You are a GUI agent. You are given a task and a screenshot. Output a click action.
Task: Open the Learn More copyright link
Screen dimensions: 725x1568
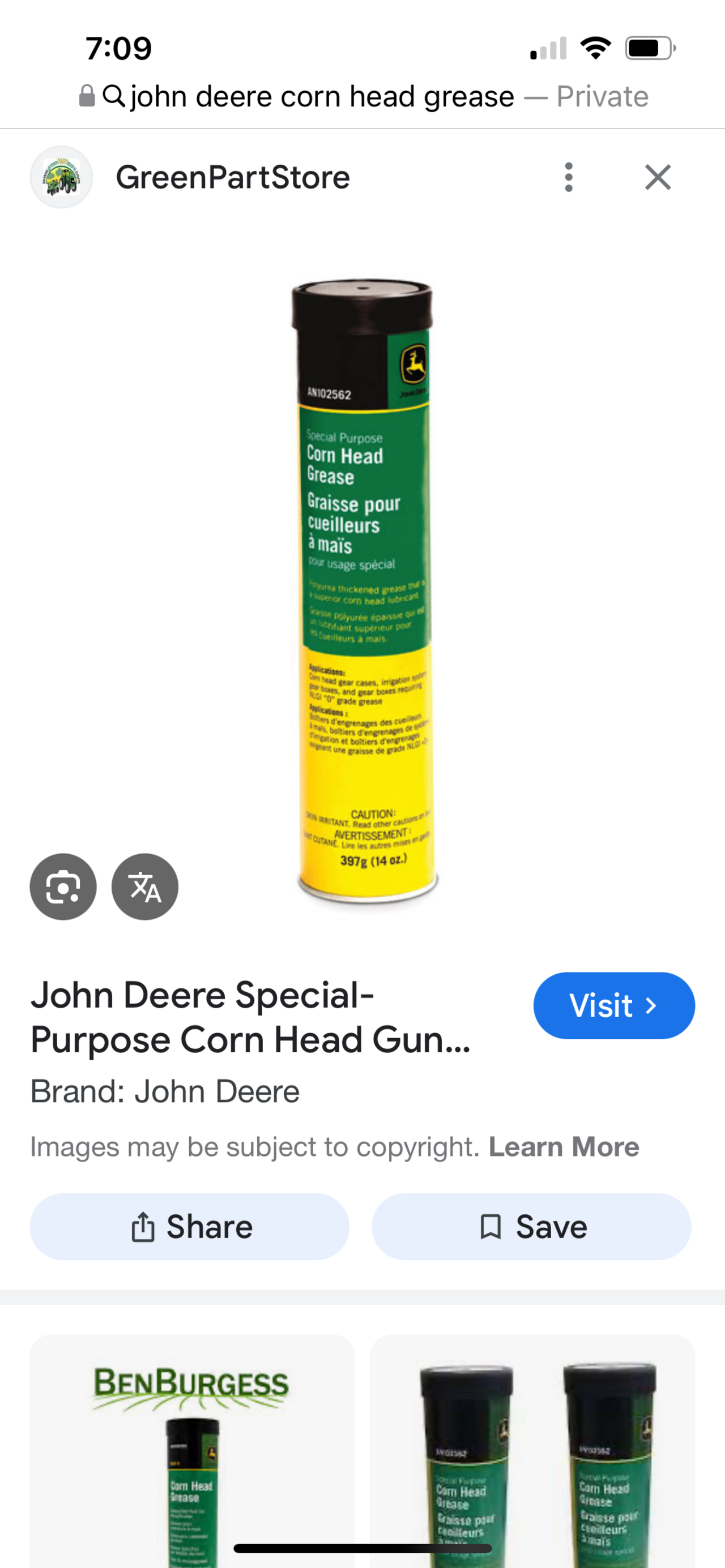(564, 1147)
